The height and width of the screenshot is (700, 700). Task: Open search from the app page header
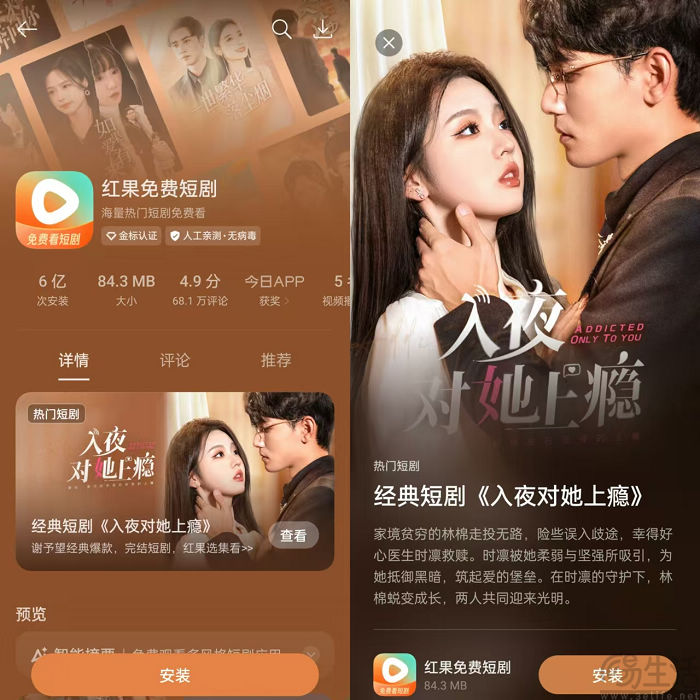(282, 29)
